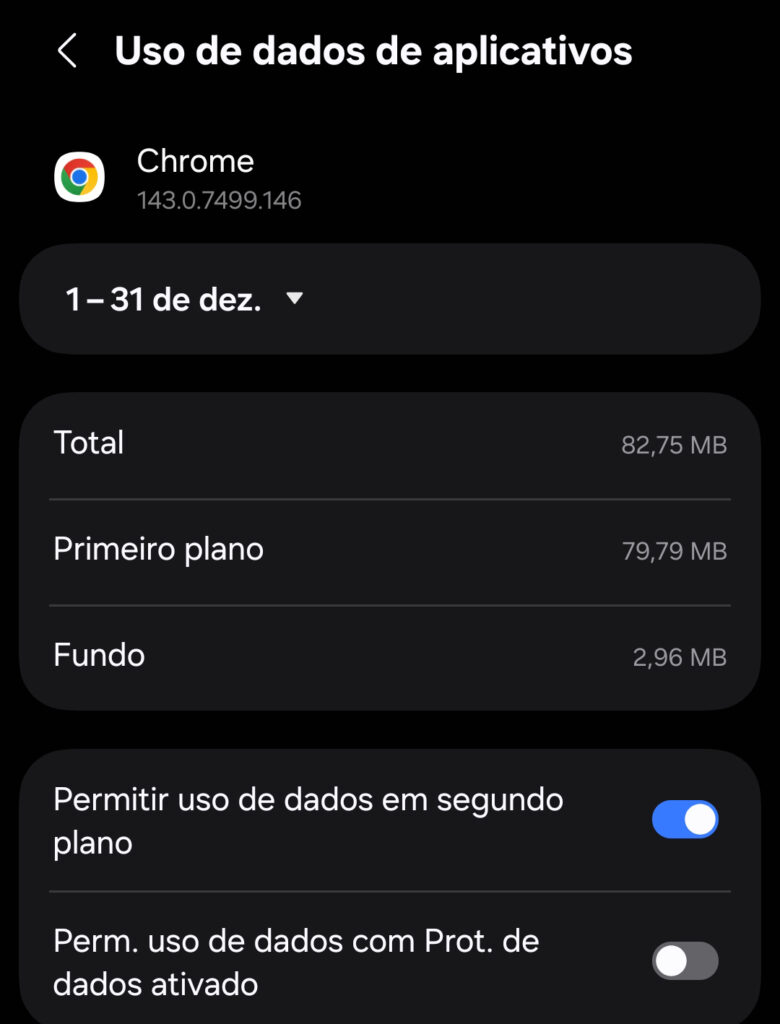Disable 'Permitir uso de dados em segundo plano'
The height and width of the screenshot is (1024, 780).
684,818
